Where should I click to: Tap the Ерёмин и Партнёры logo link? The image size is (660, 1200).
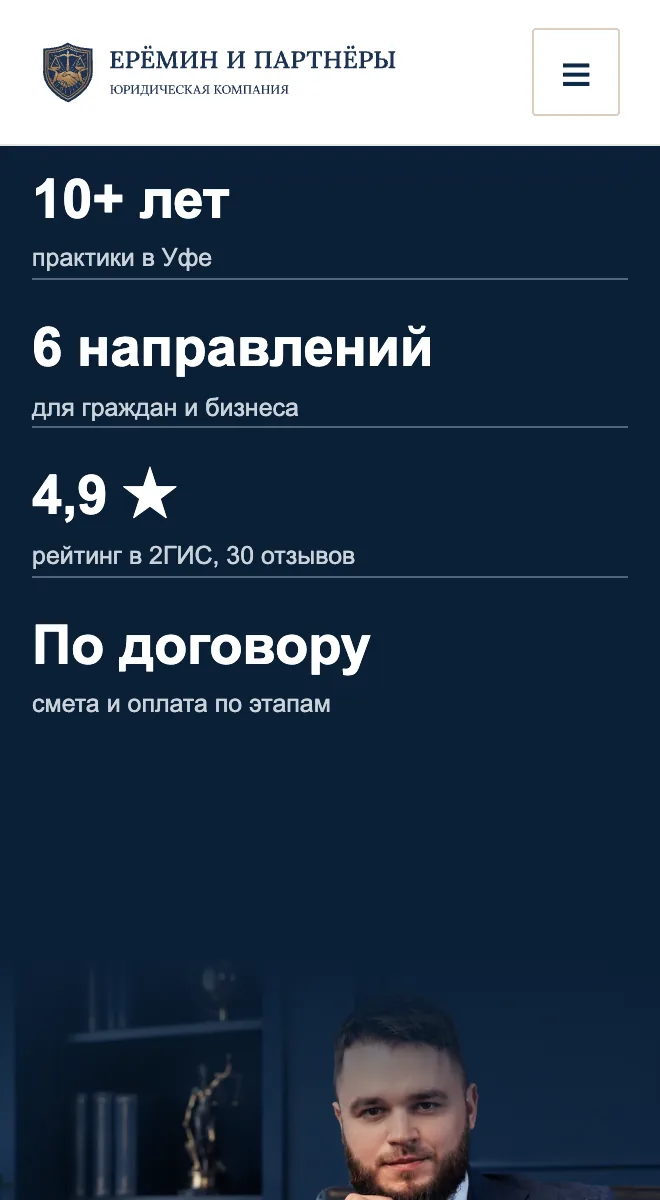point(219,72)
